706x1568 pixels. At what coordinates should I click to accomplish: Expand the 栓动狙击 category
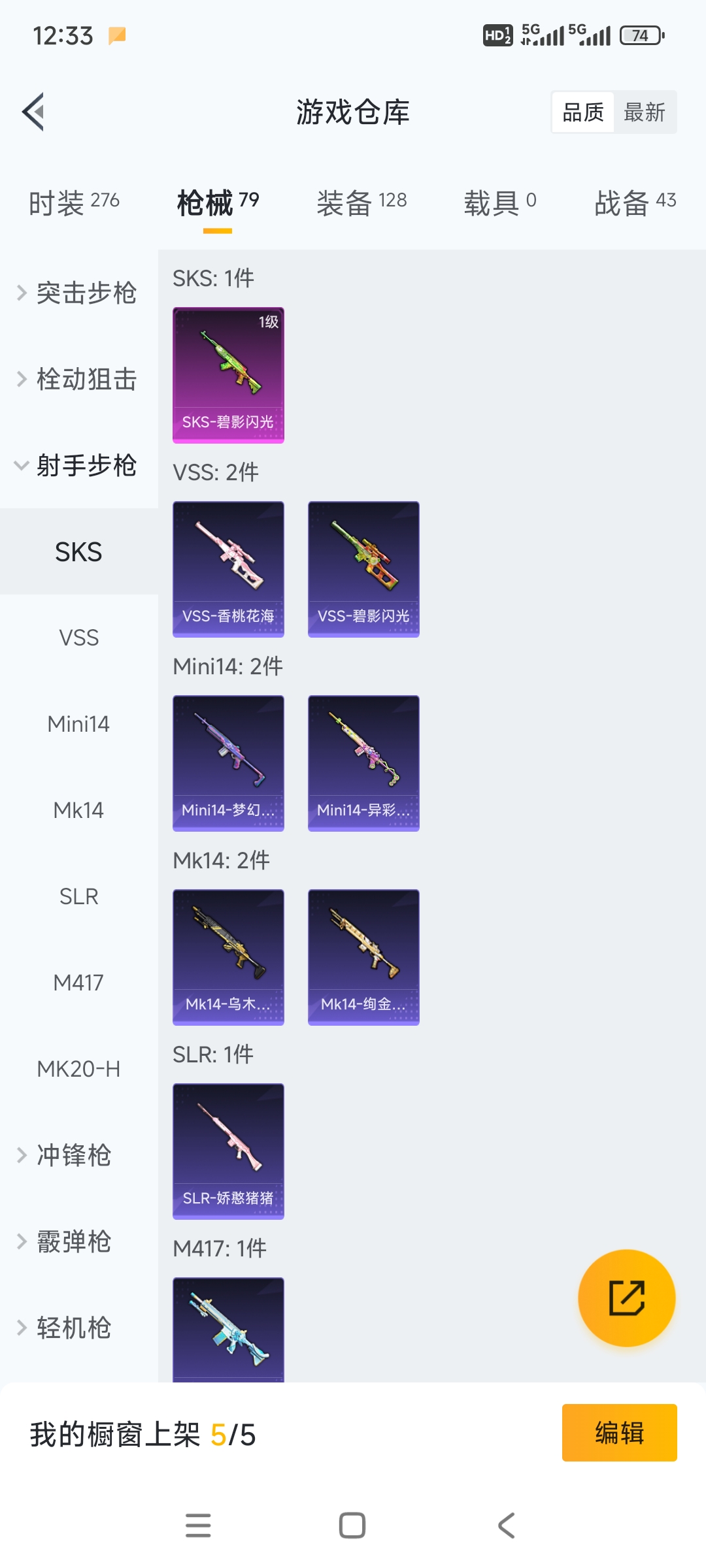tap(78, 379)
